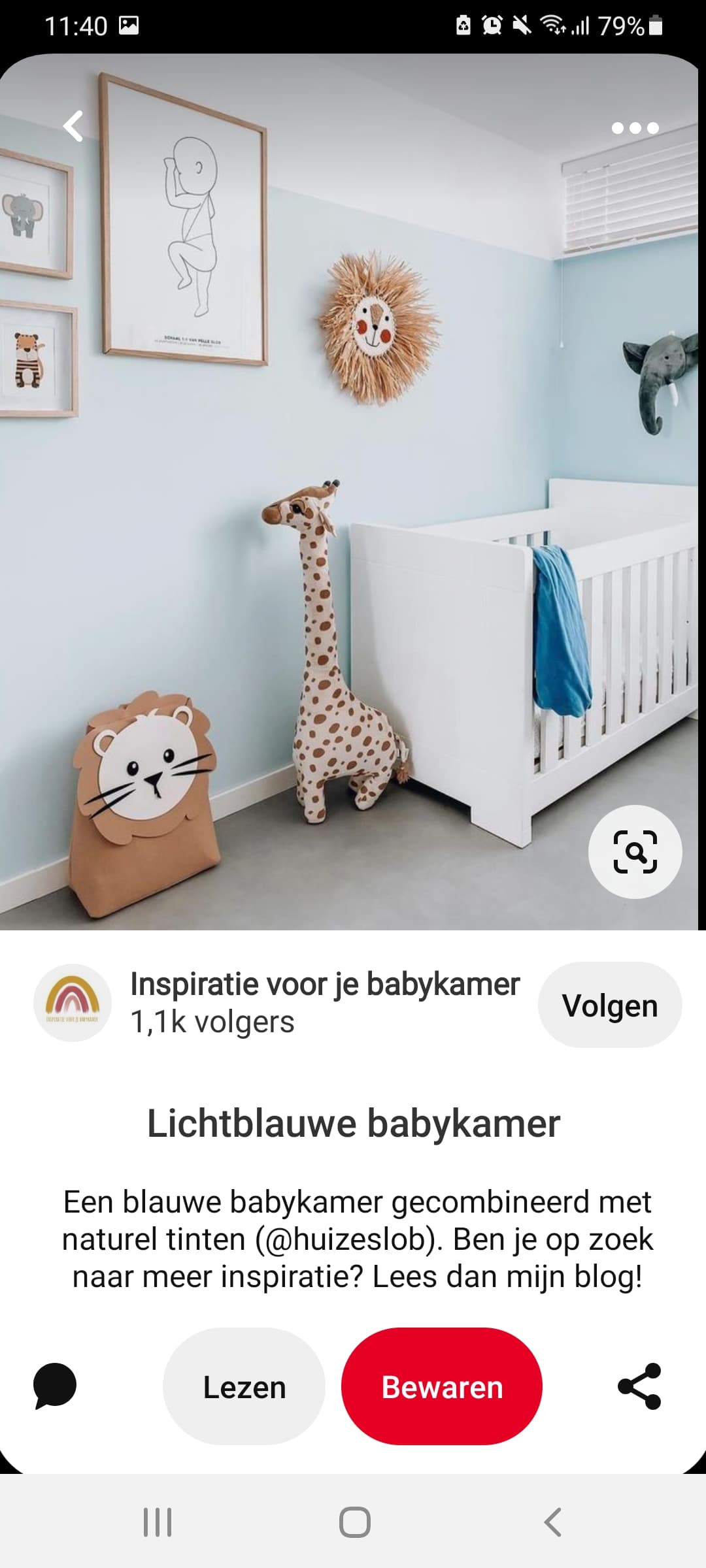706x1568 pixels.
Task: Share this pin
Action: click(639, 1386)
